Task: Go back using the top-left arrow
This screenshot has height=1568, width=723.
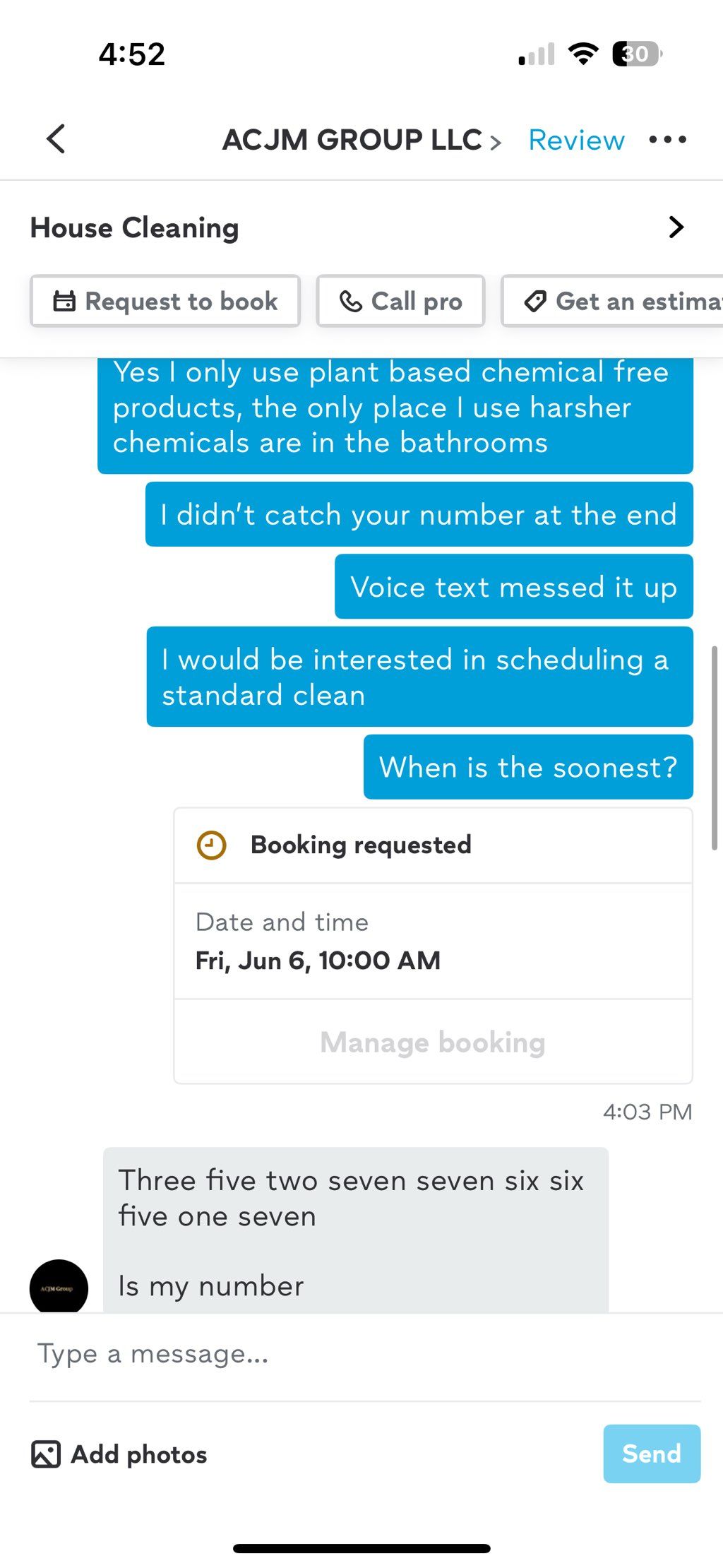Action: pos(56,139)
